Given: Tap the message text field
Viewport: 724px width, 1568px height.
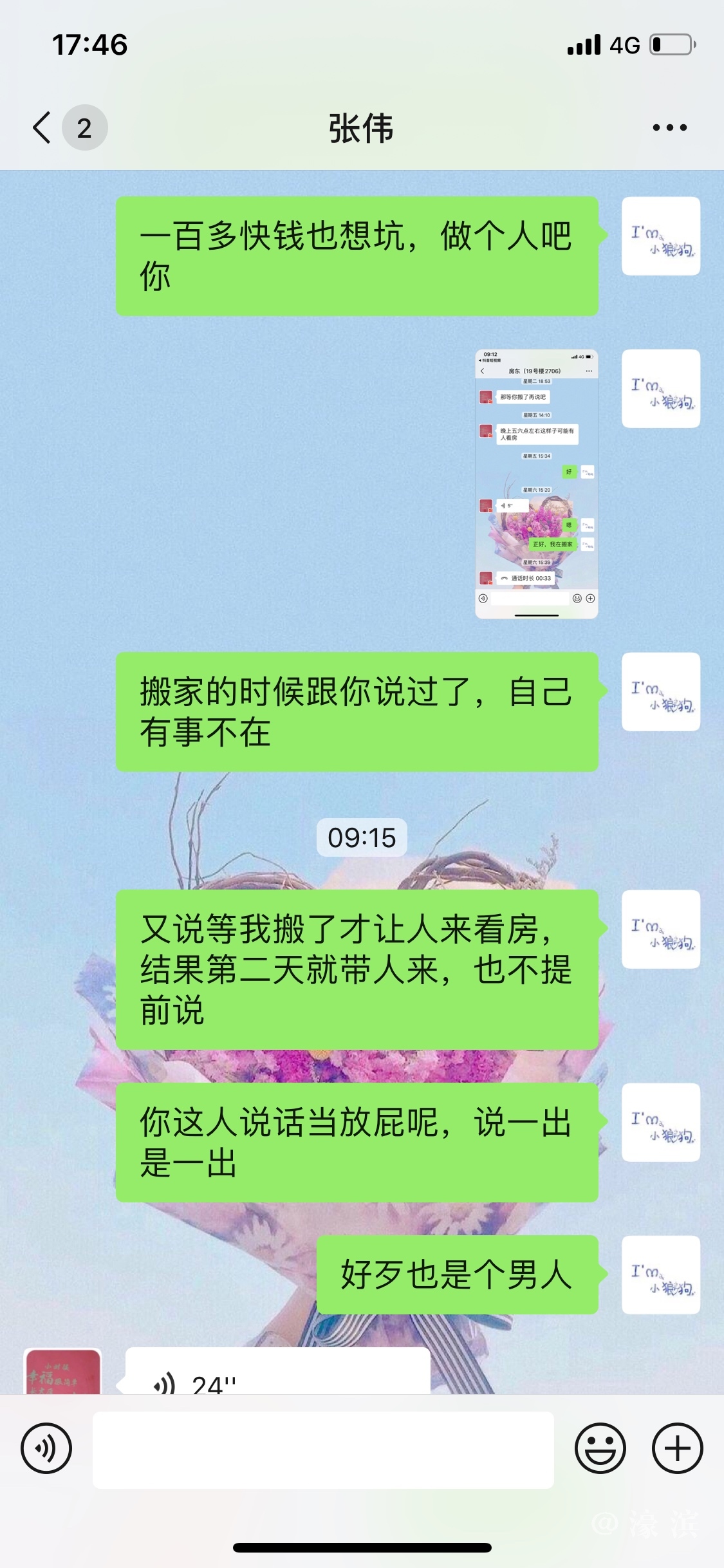Looking at the screenshot, I should click(323, 1449).
